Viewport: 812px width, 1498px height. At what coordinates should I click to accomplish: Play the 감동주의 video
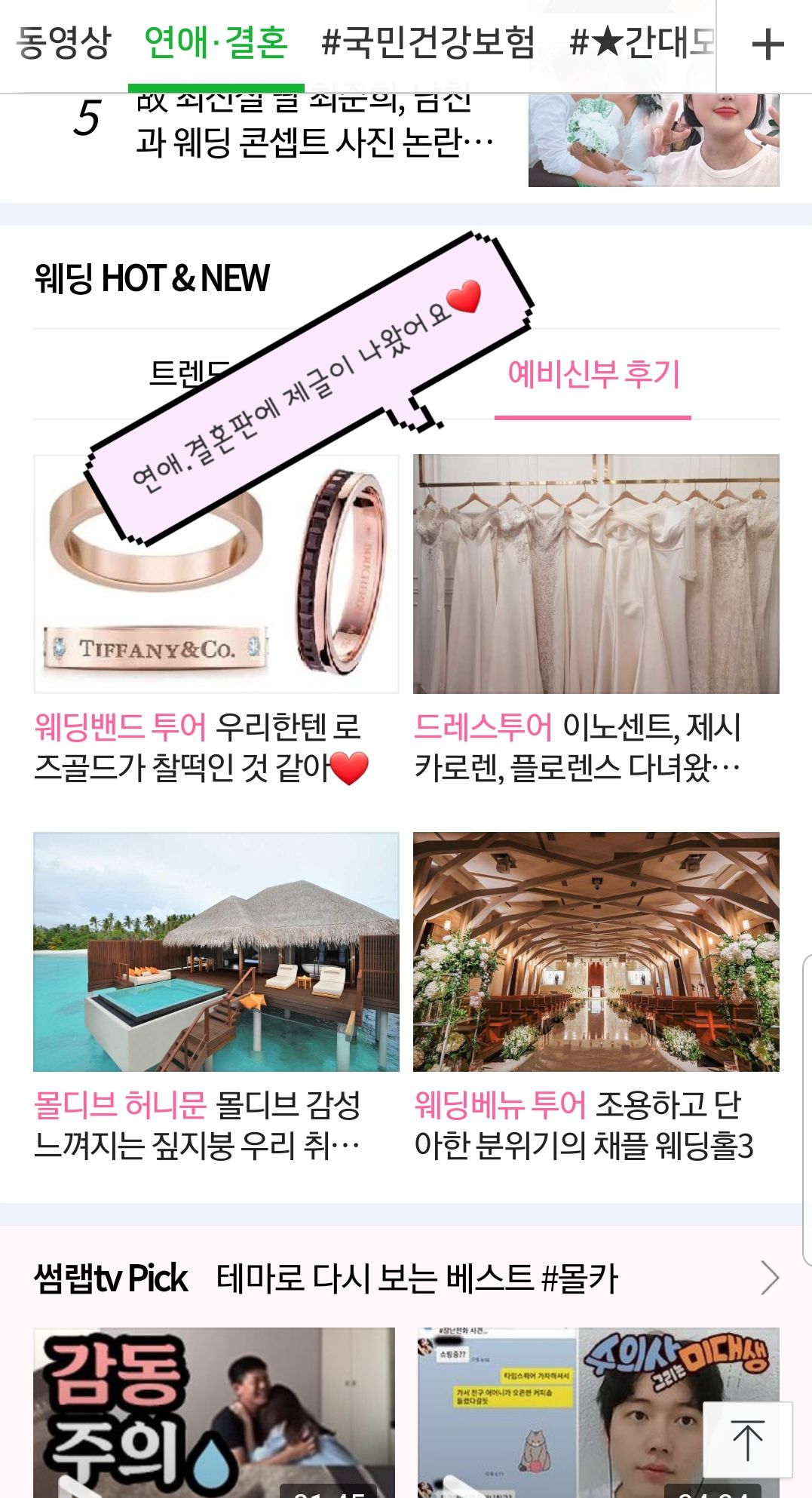pos(214,1411)
